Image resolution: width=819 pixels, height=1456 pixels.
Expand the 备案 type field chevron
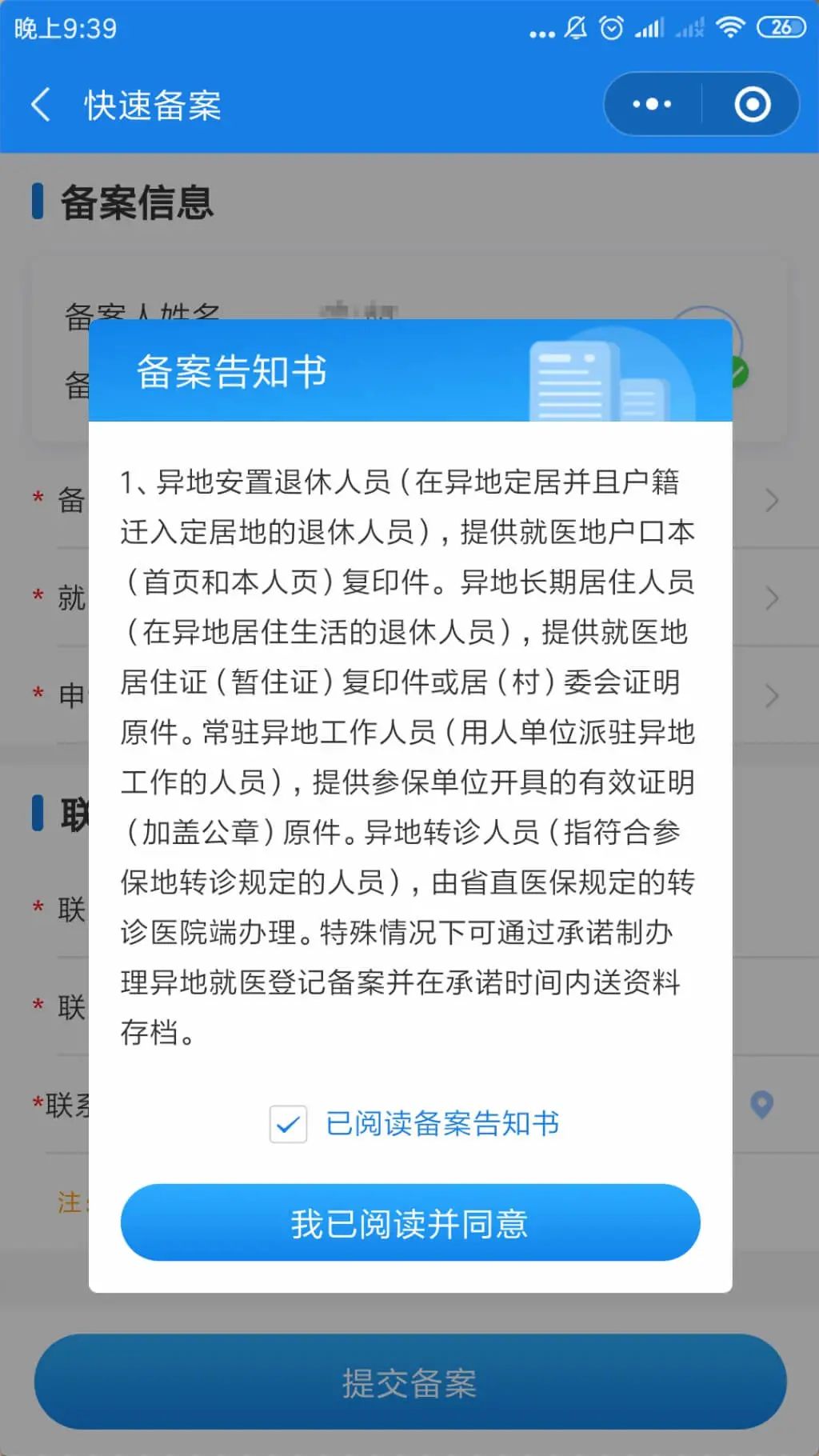(770, 500)
